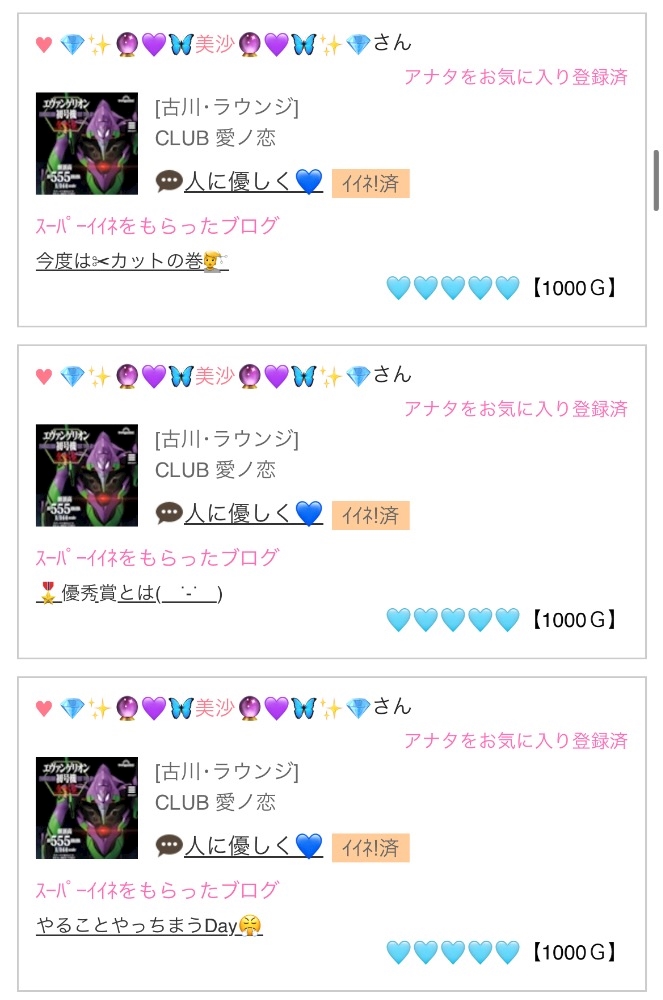663x1000 pixels.
Task: Open 人に優しく link above 今度は✂カットの巻
Action: coord(254,182)
